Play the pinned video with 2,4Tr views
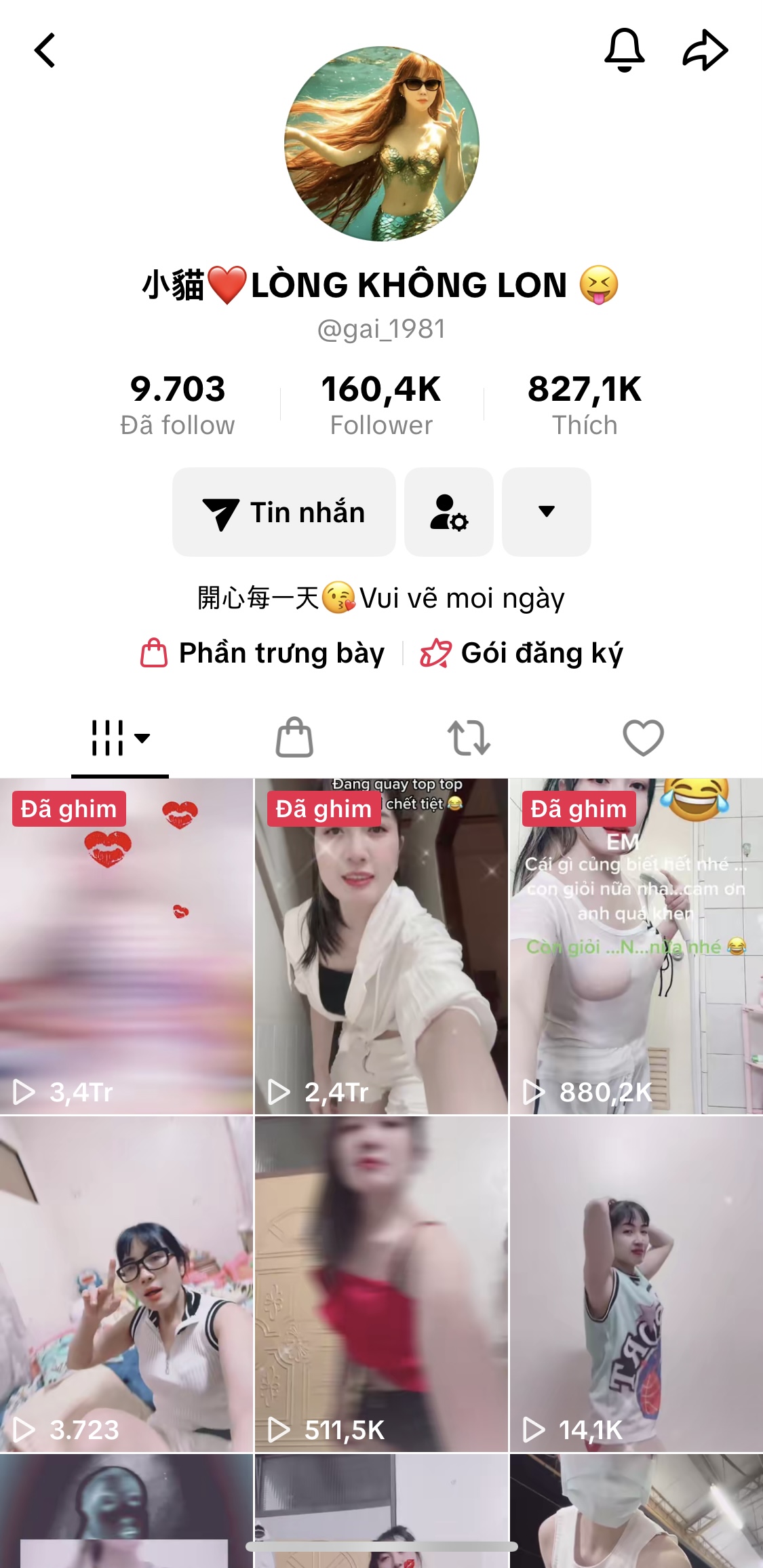Screen dimensions: 763x1568 [x=381, y=946]
